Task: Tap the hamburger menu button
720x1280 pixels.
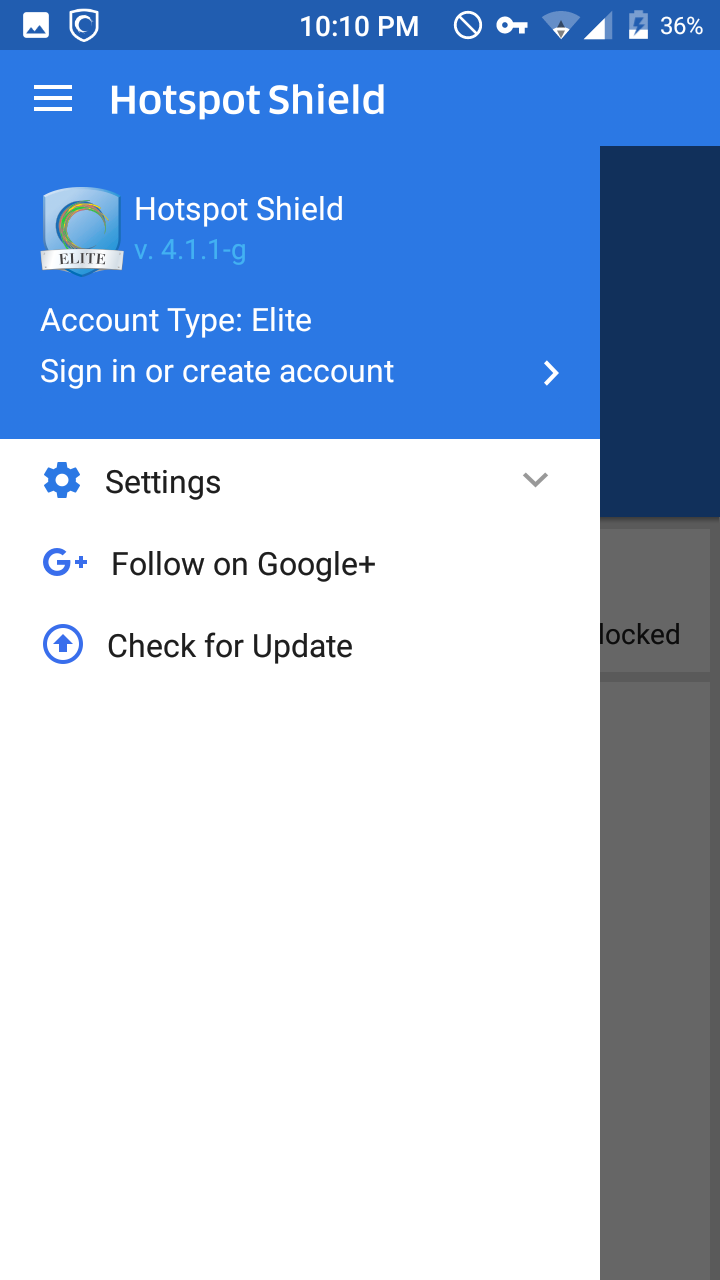Action: pos(53,99)
